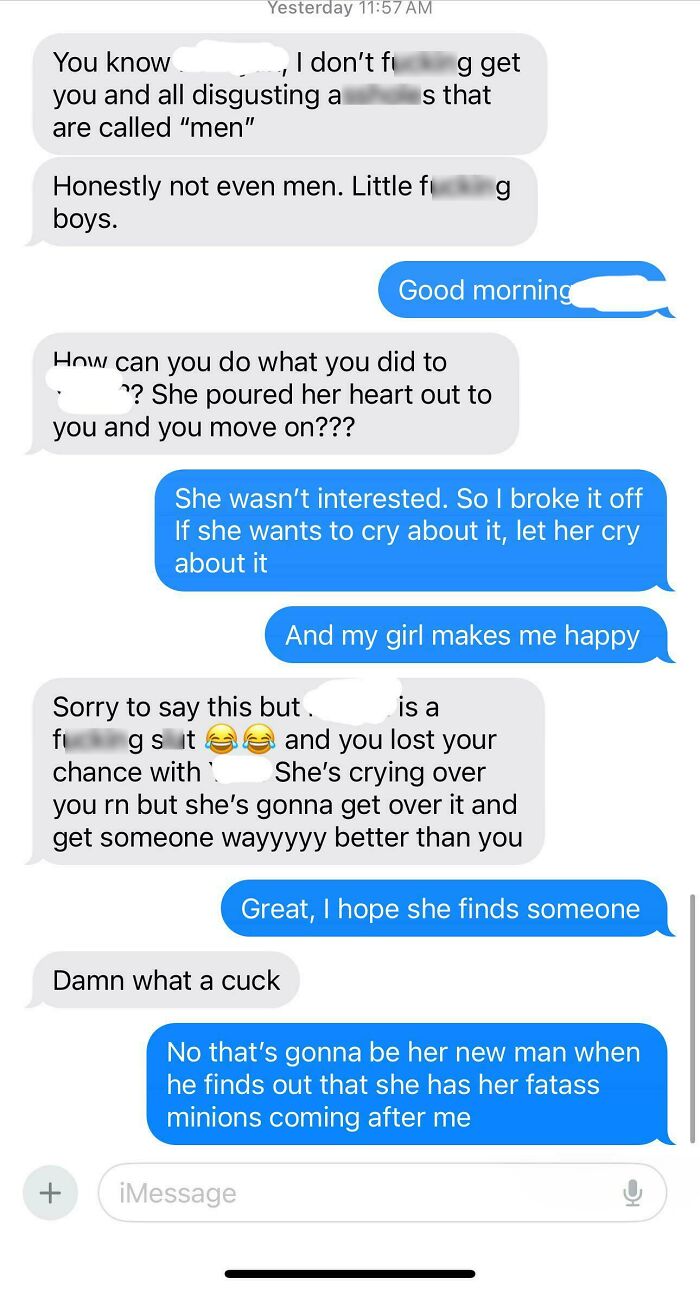The image size is (700, 1291).
Task: Focus the iMessage text field
Action: 382,1192
